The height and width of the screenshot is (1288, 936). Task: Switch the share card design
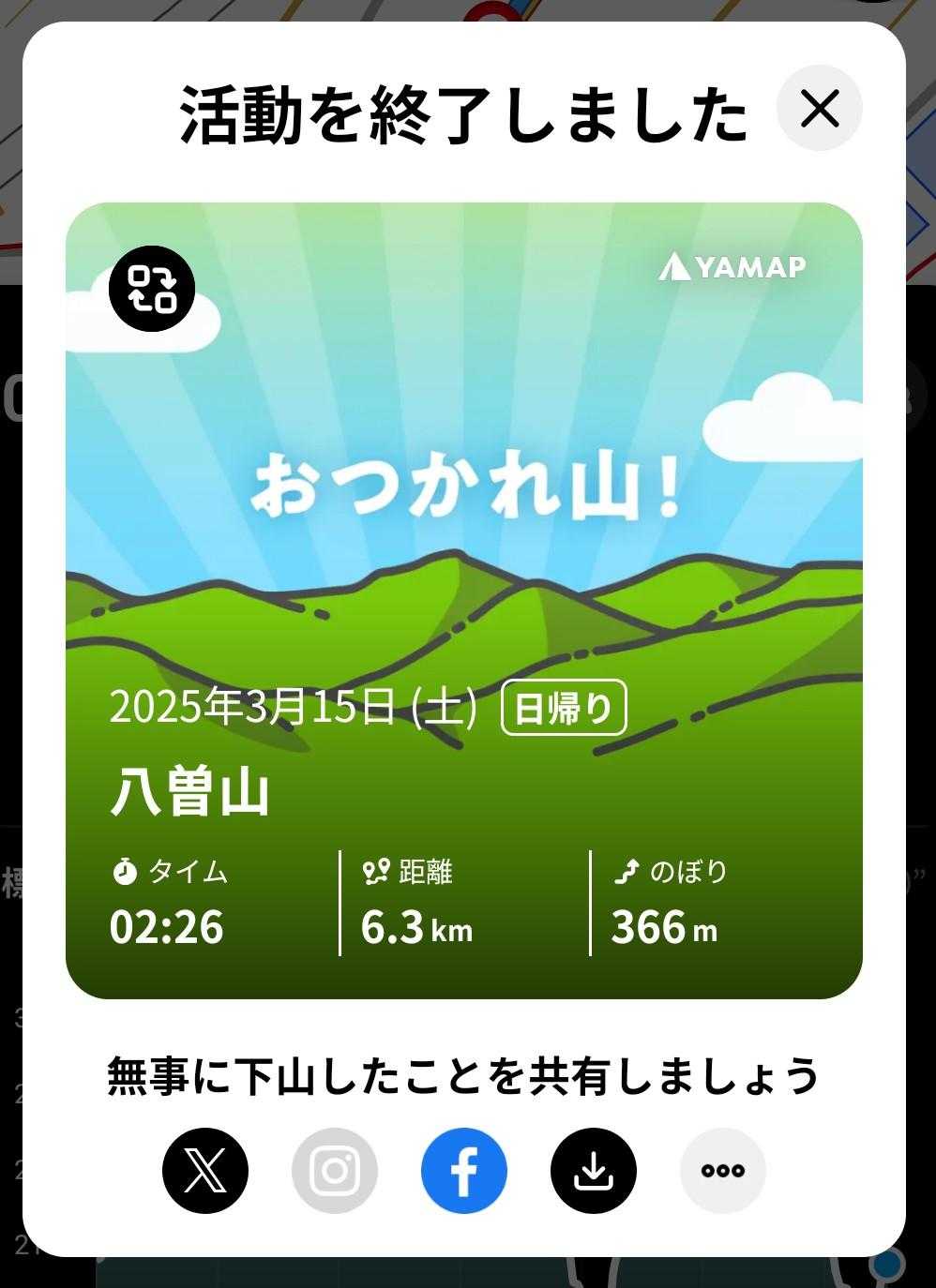coord(152,289)
